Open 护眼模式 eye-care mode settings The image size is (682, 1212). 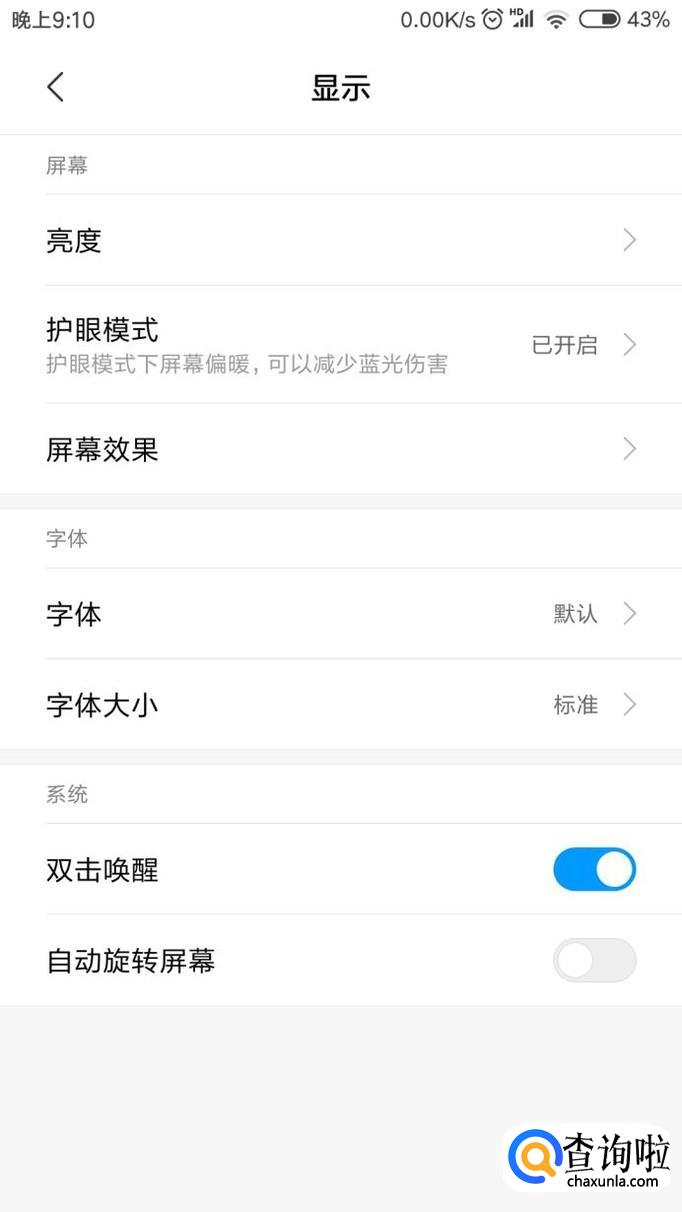340,345
